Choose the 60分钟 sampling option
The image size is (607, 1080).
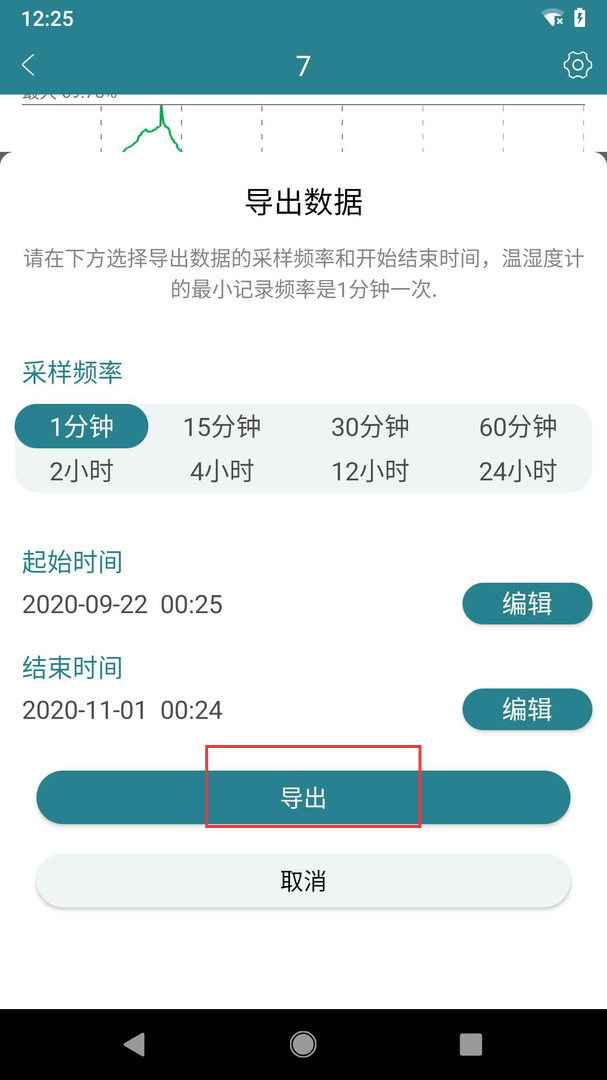[518, 426]
